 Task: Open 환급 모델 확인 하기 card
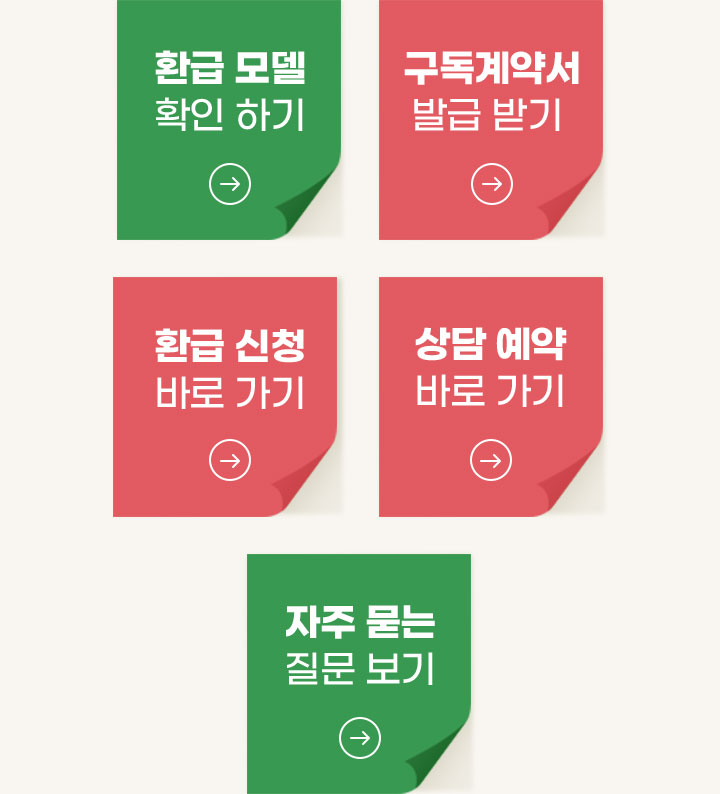229,120
